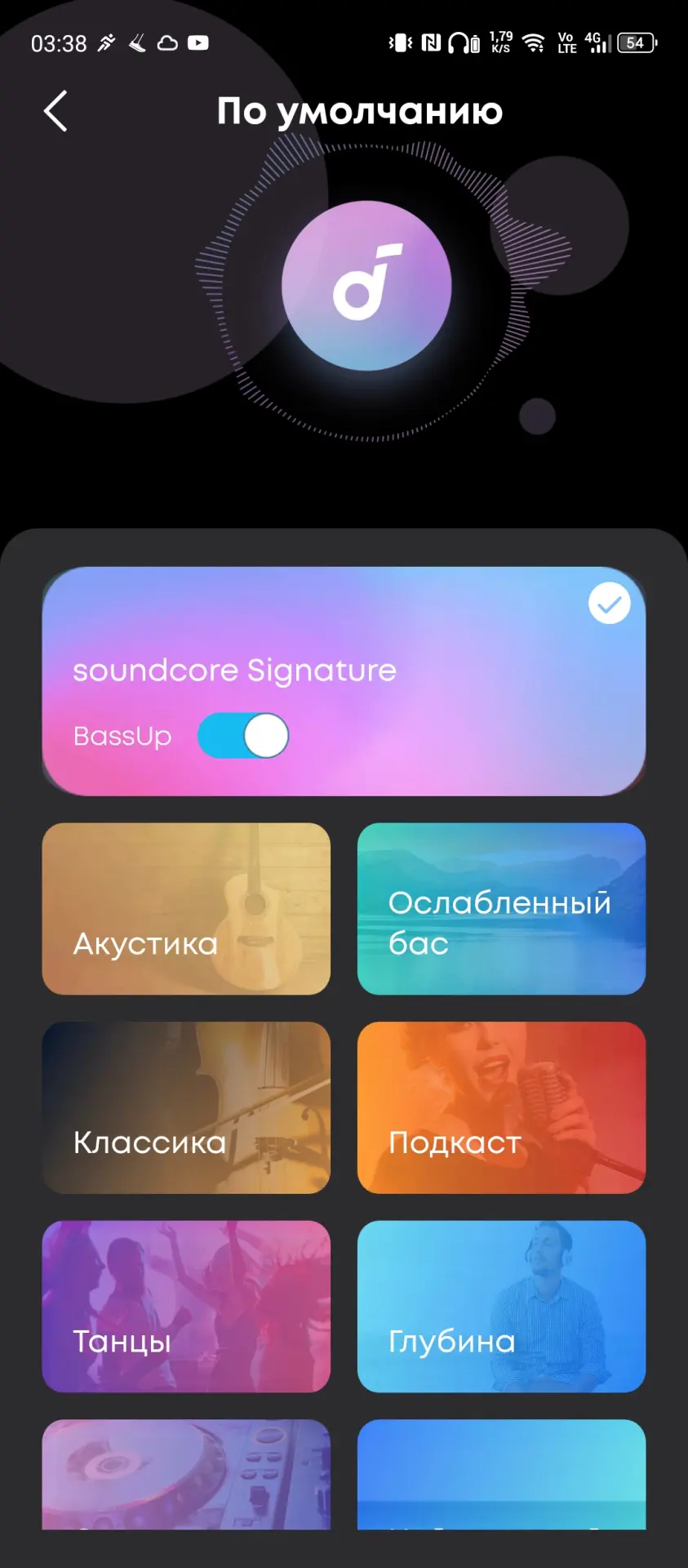
Task: Go back using the top-left arrow
Action: [x=55, y=111]
